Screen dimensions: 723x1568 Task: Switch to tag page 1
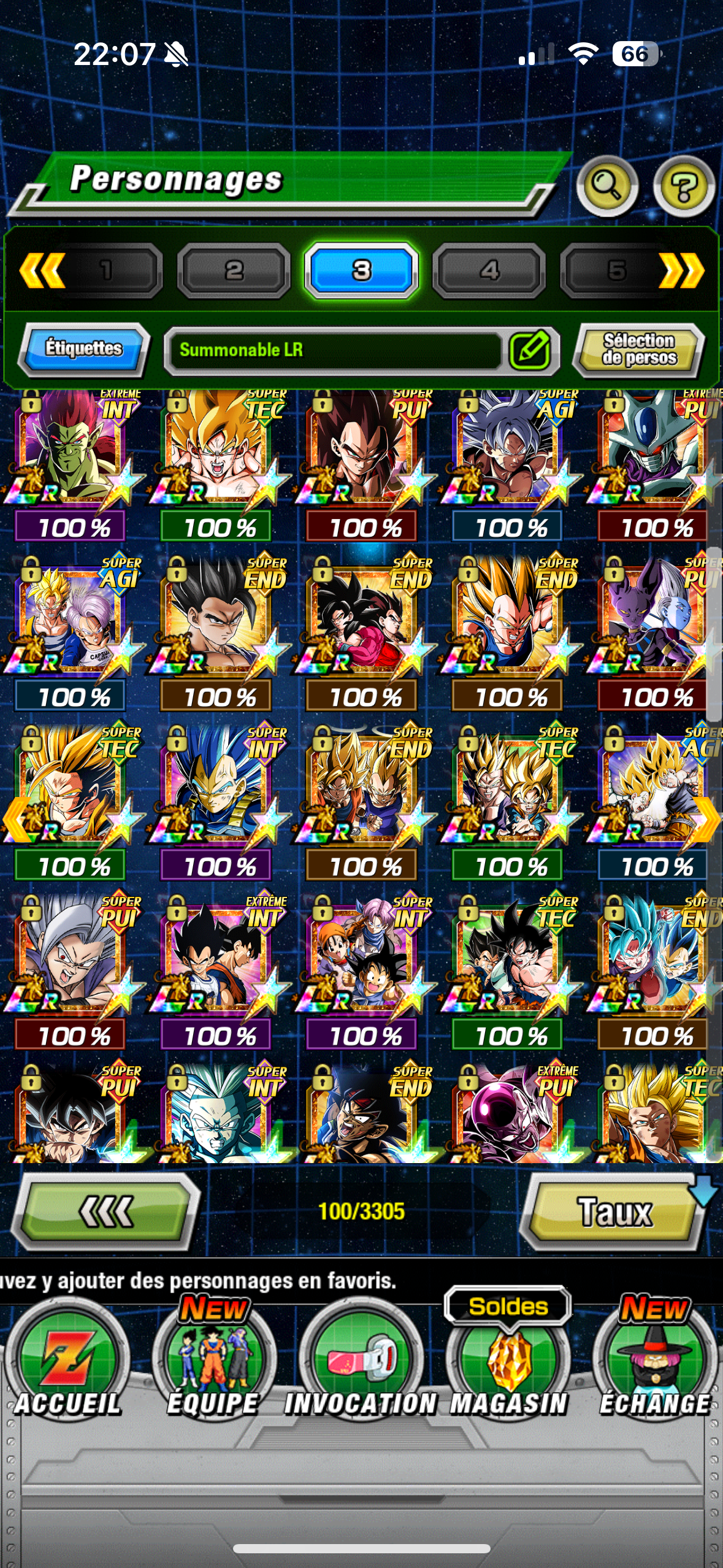pos(107,271)
